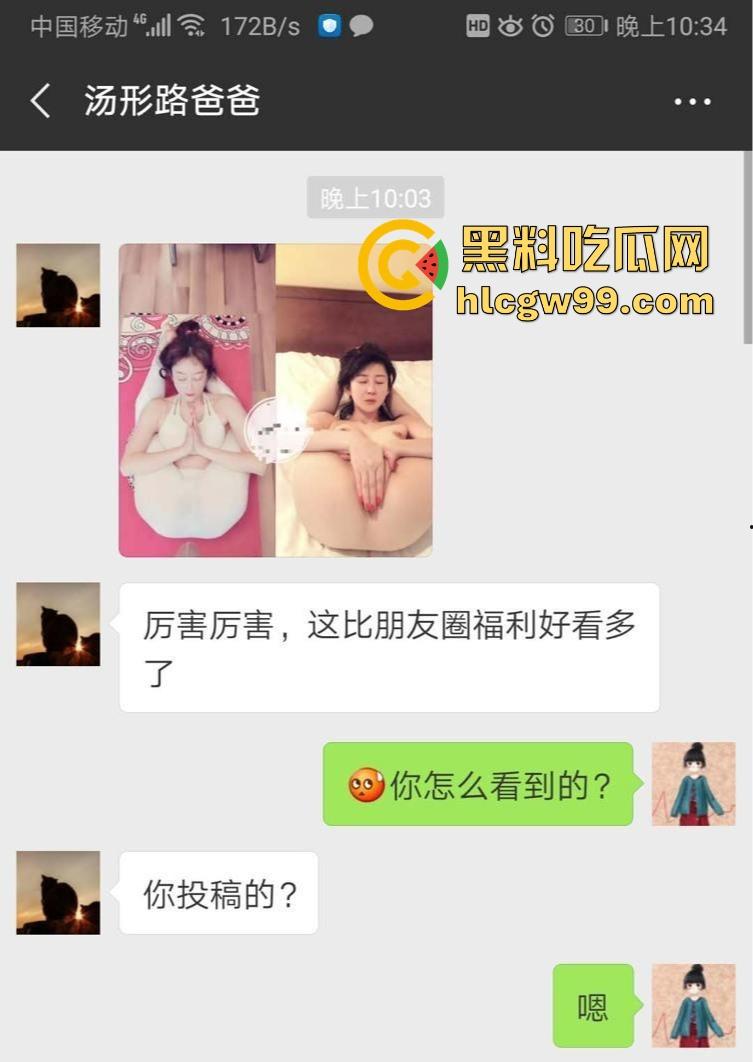Tap the eye comfort mode icon
Image resolution: width=753 pixels, height=1062 pixels.
click(x=511, y=25)
